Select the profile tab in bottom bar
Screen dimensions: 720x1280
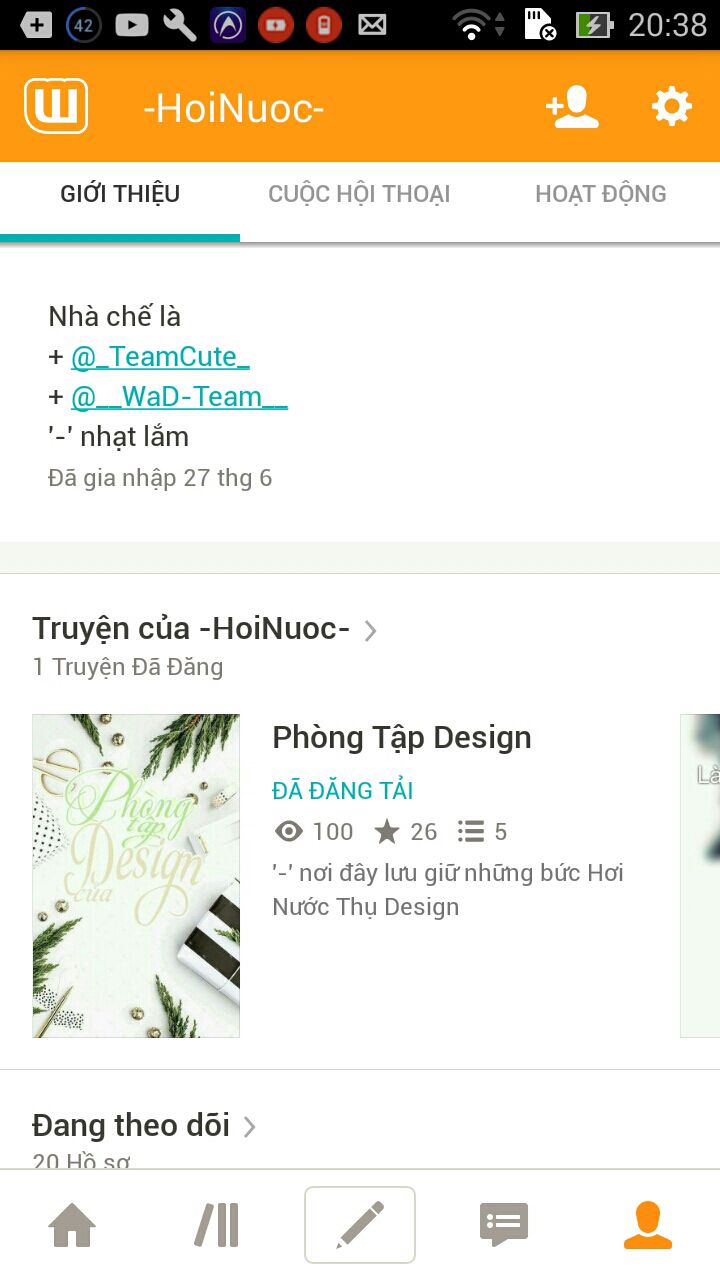tap(648, 1225)
